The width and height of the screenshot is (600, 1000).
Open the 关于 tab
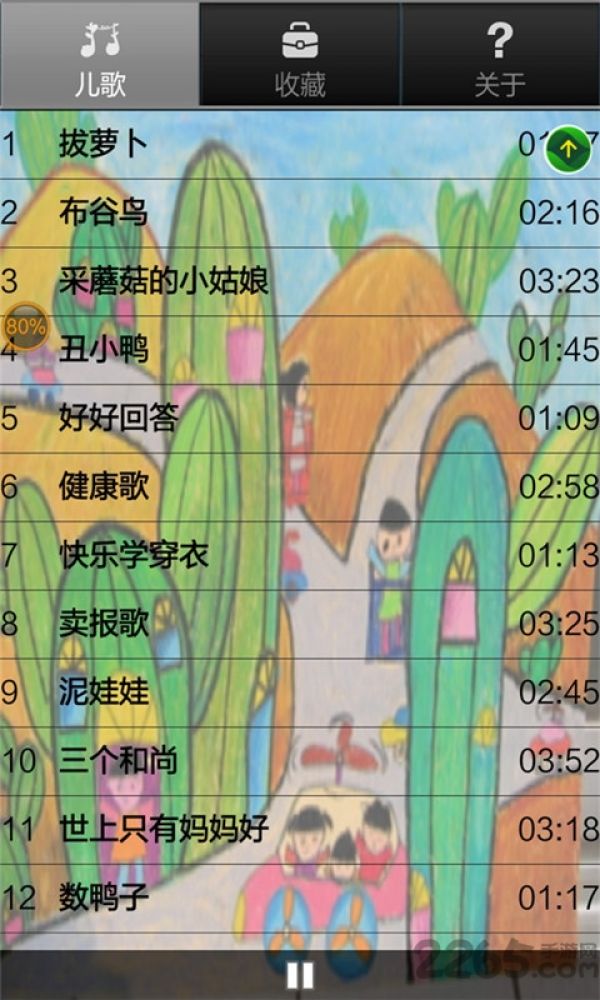point(501,54)
